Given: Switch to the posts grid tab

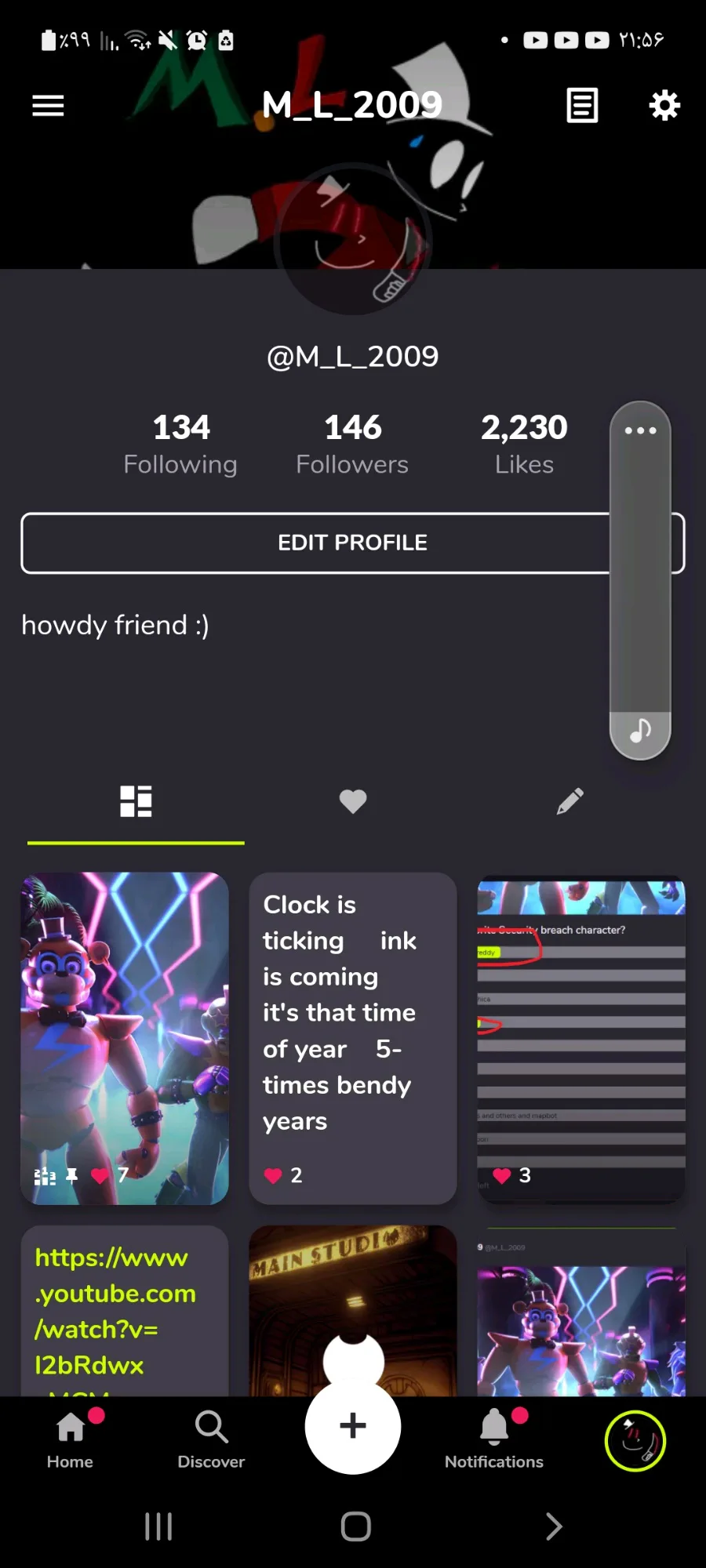Looking at the screenshot, I should pos(136,801).
